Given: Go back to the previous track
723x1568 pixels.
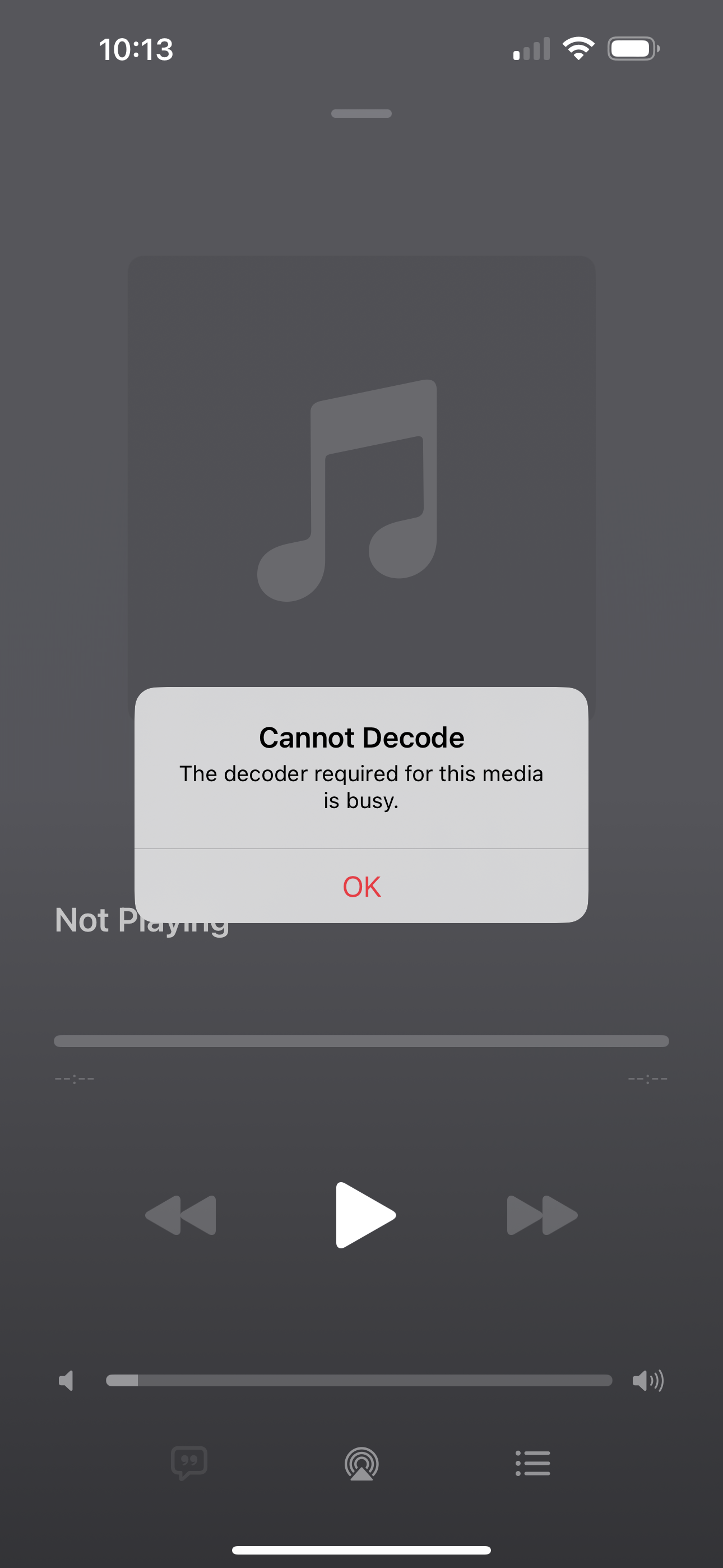Looking at the screenshot, I should tap(180, 1215).
